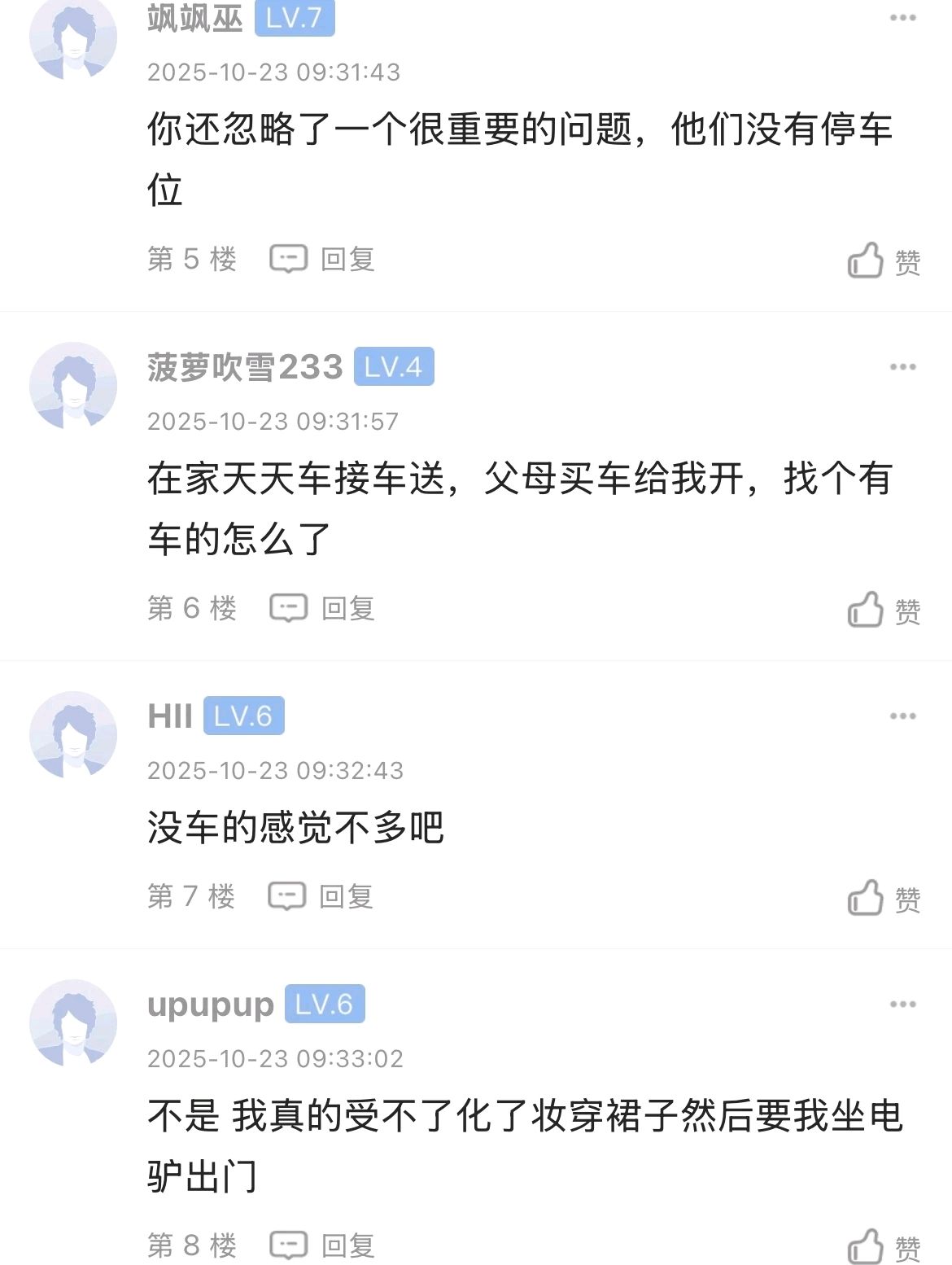Open 飒飒巫's profile avatar

click(73, 37)
